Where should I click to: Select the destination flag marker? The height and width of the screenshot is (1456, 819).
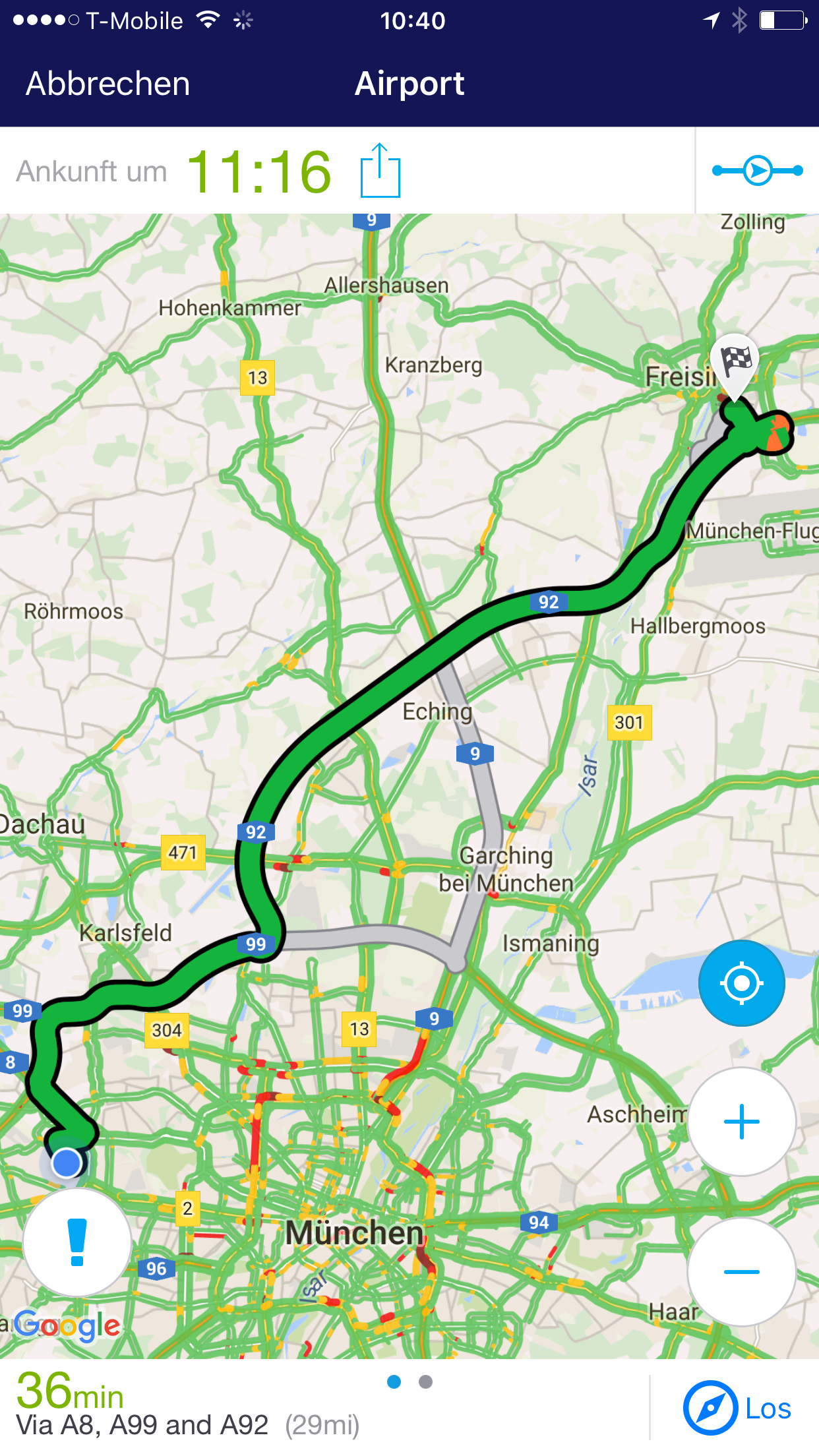click(735, 362)
